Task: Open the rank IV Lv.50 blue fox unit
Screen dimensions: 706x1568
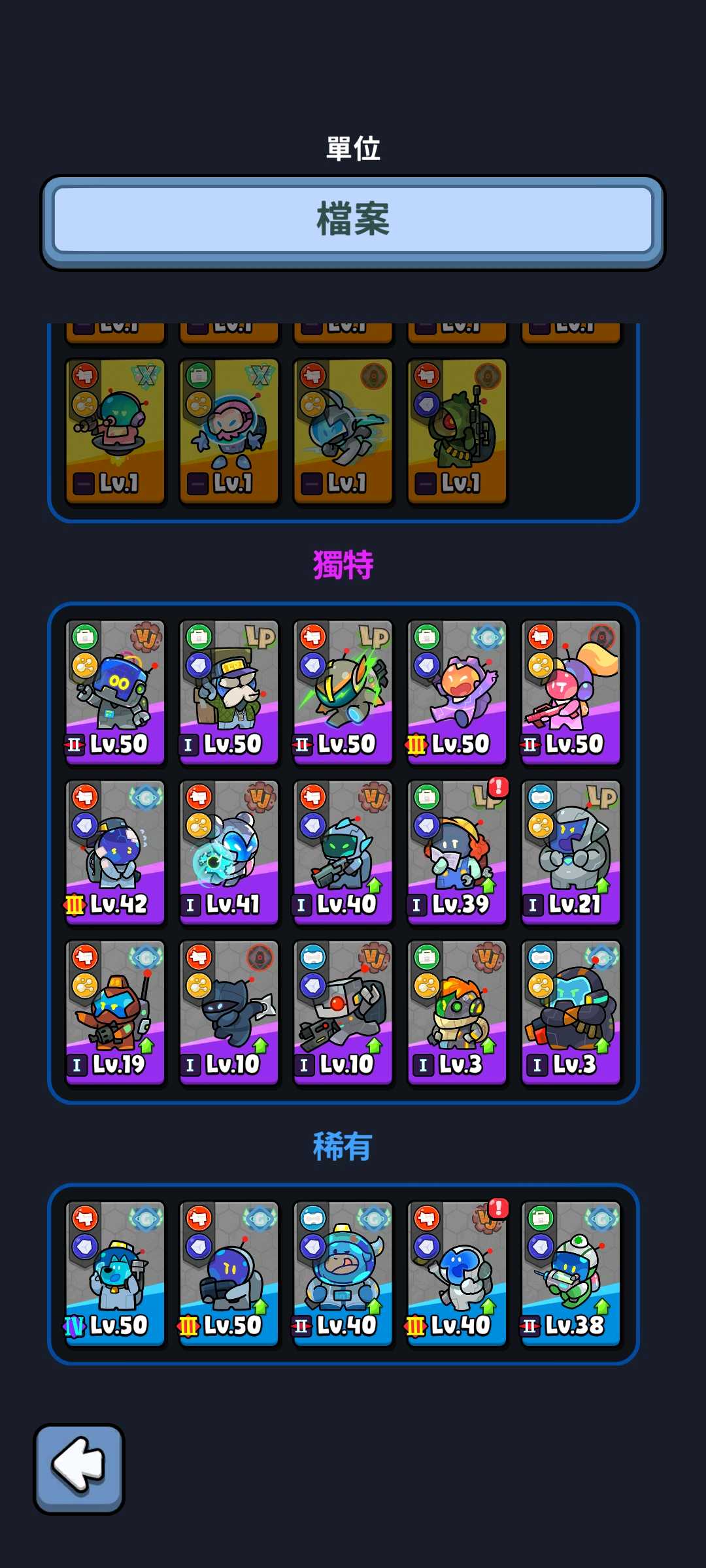Action: click(x=115, y=1274)
